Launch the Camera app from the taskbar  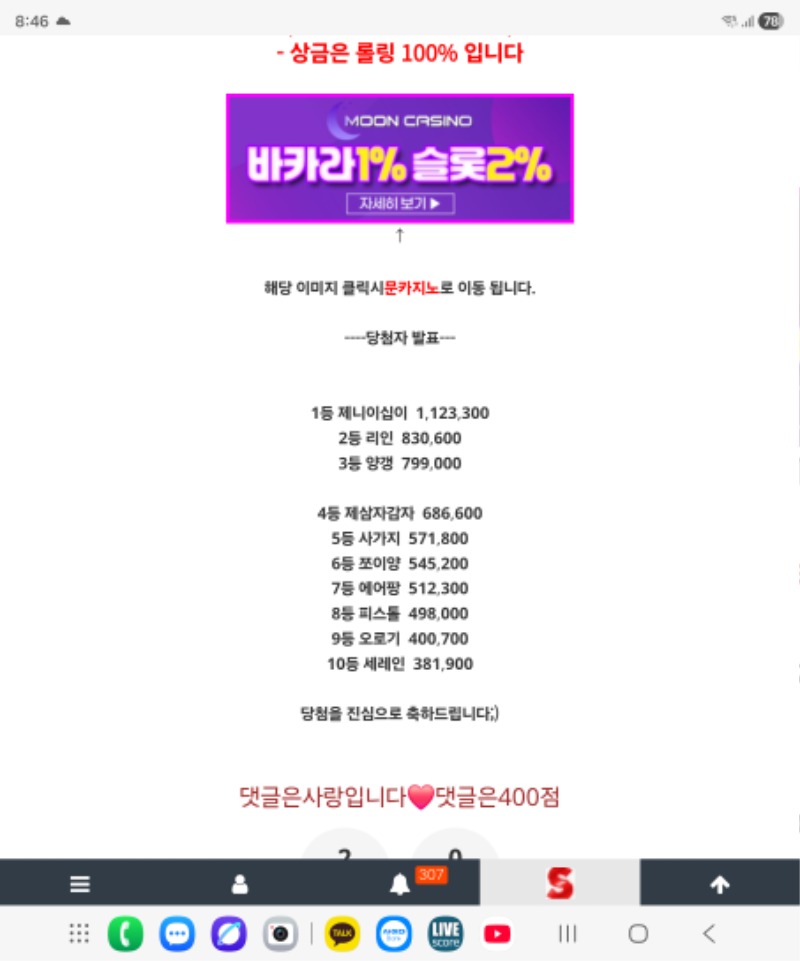[281, 934]
